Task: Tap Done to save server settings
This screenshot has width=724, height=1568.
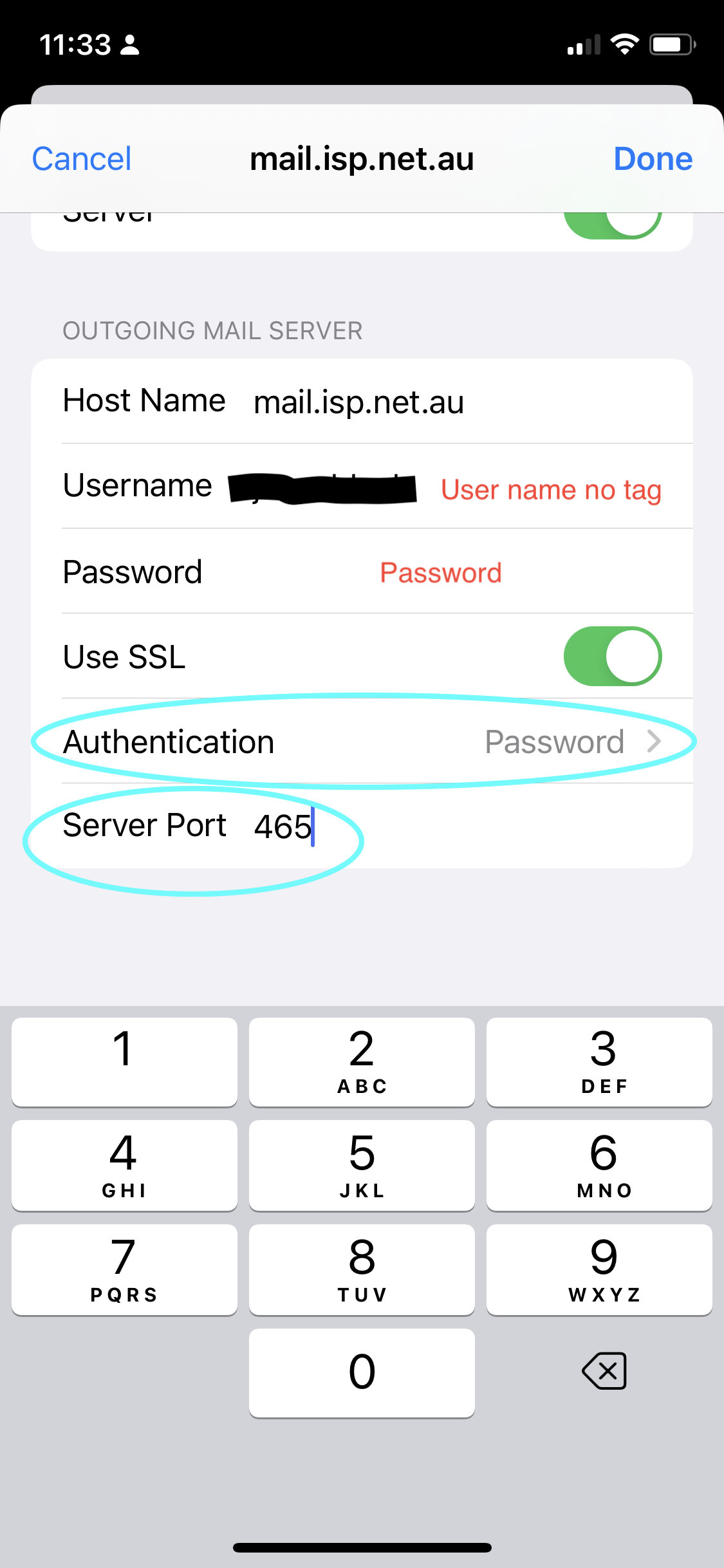Action: (653, 159)
